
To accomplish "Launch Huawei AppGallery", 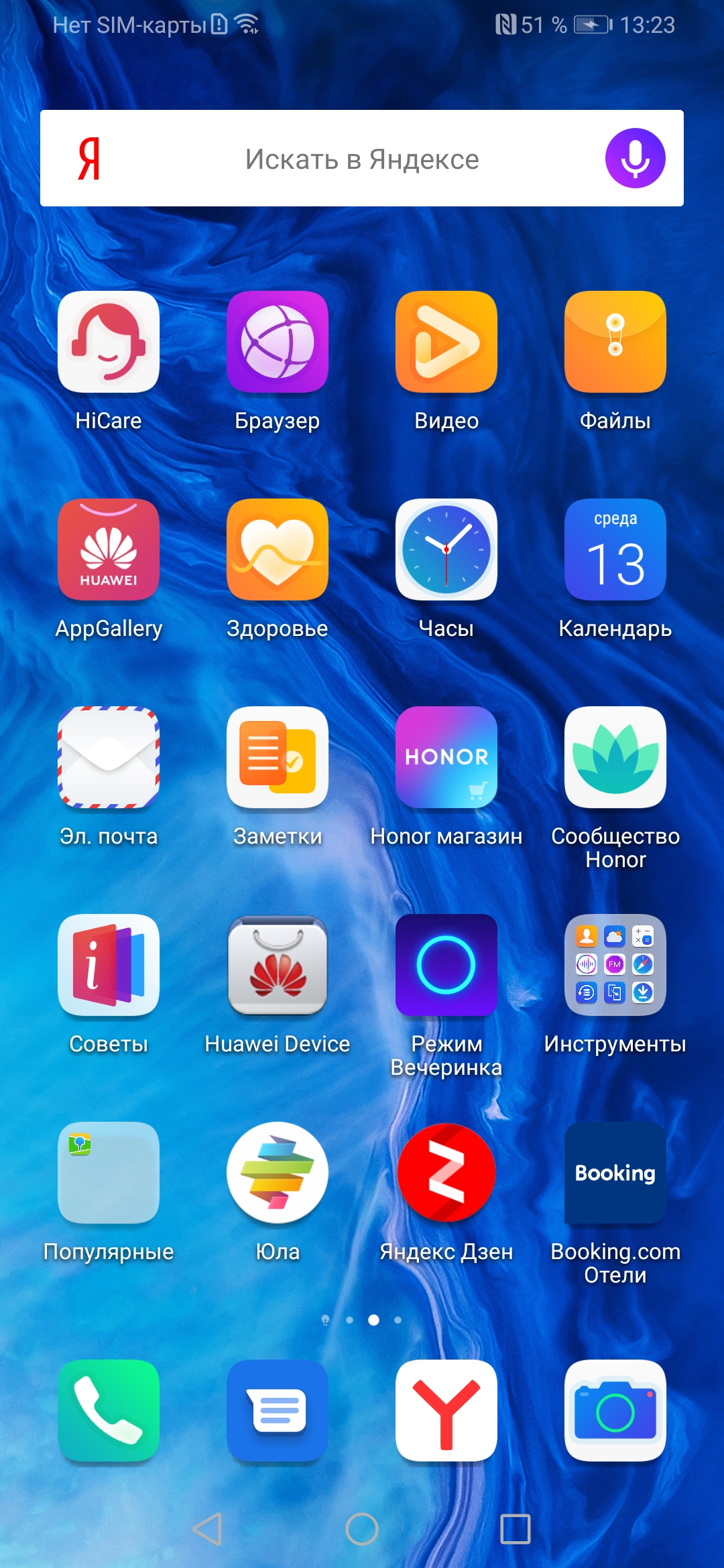I will pos(109,550).
